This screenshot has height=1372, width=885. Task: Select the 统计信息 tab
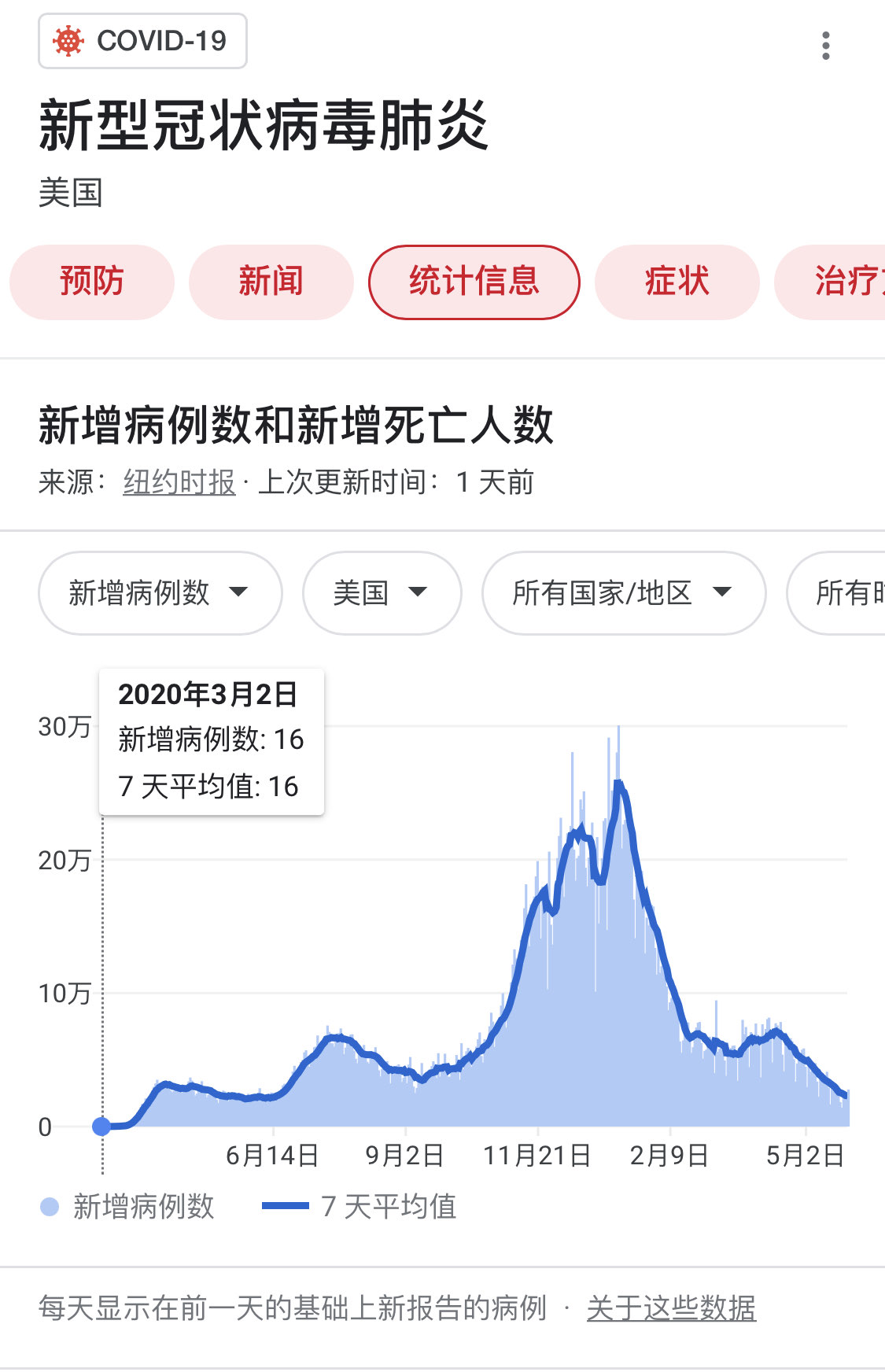(x=474, y=282)
